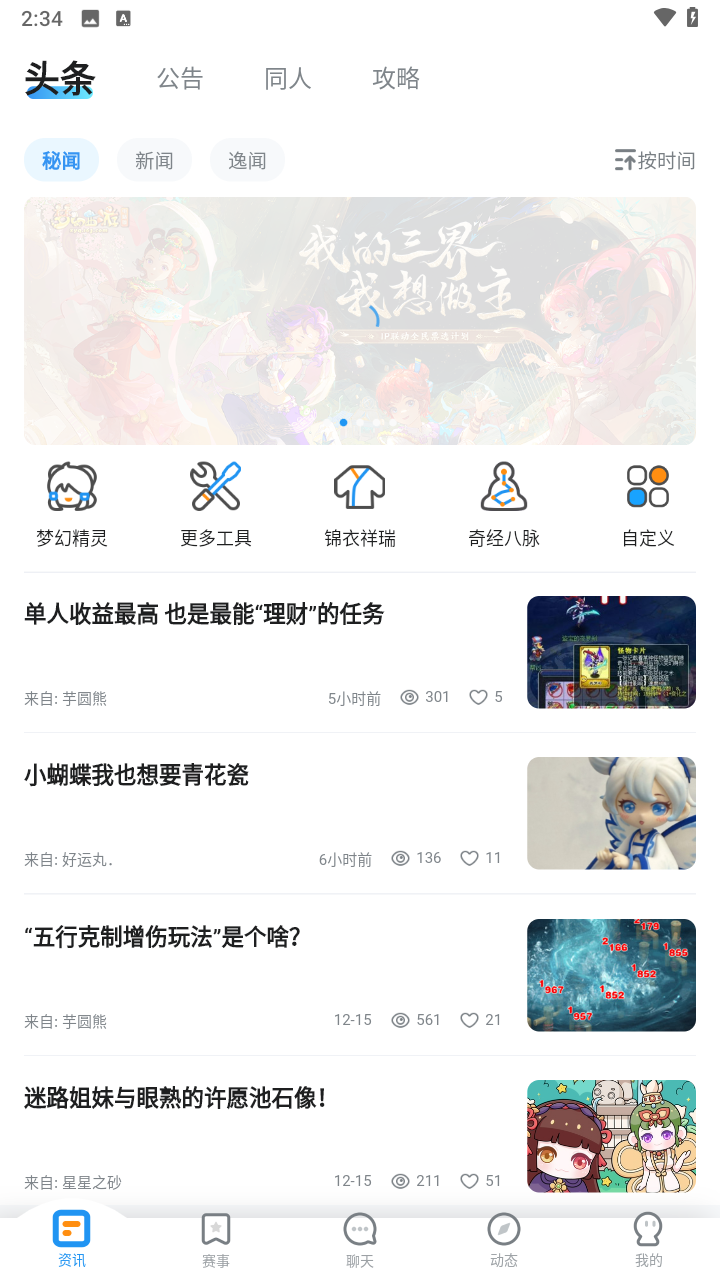Open the 攻略 tab
Screen dimensions: 720x1280
[396, 78]
